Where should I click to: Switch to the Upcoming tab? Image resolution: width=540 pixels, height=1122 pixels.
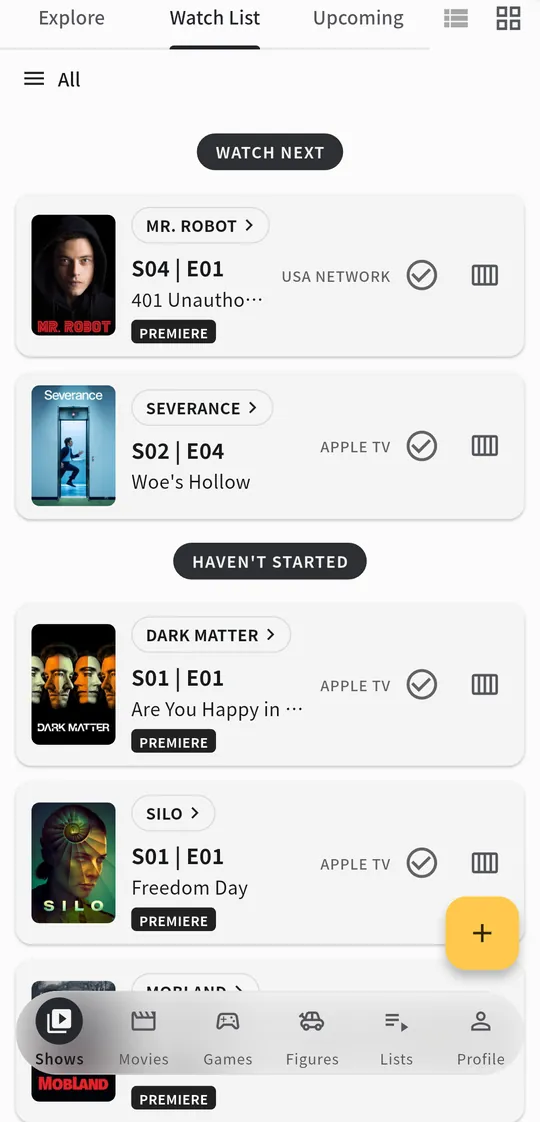358,18
